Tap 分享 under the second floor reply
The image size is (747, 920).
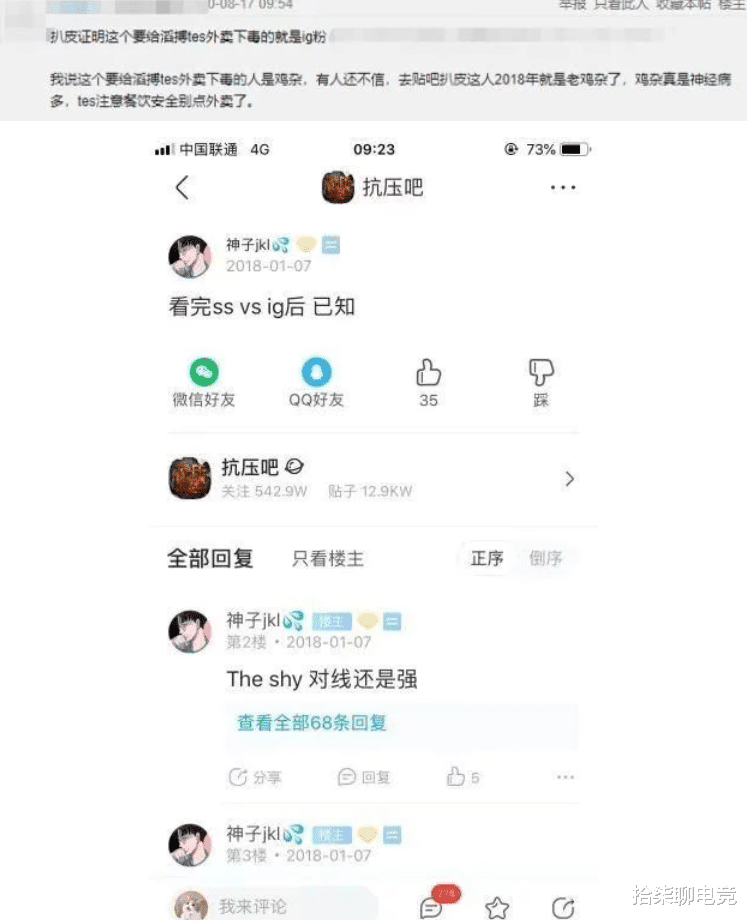[x=260, y=776]
